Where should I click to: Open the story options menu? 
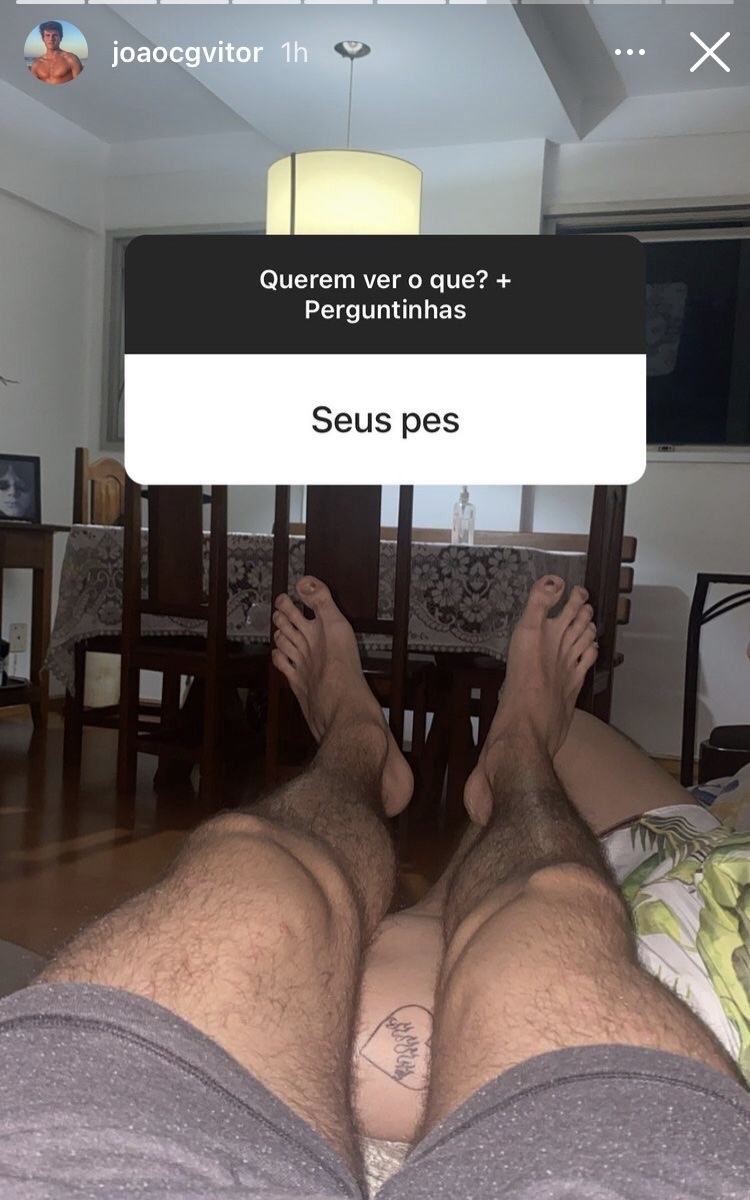pyautogui.click(x=629, y=52)
